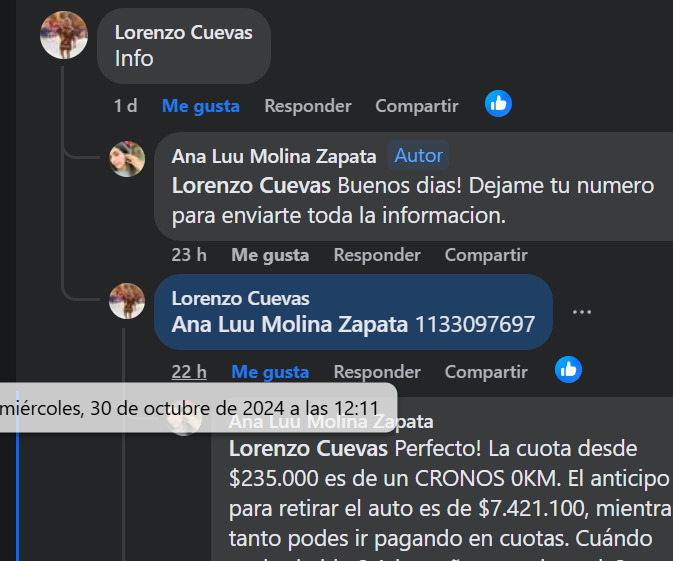
Task: Reply to Ana Luu's "Buenos dias" comment
Action: pyautogui.click(x=377, y=255)
